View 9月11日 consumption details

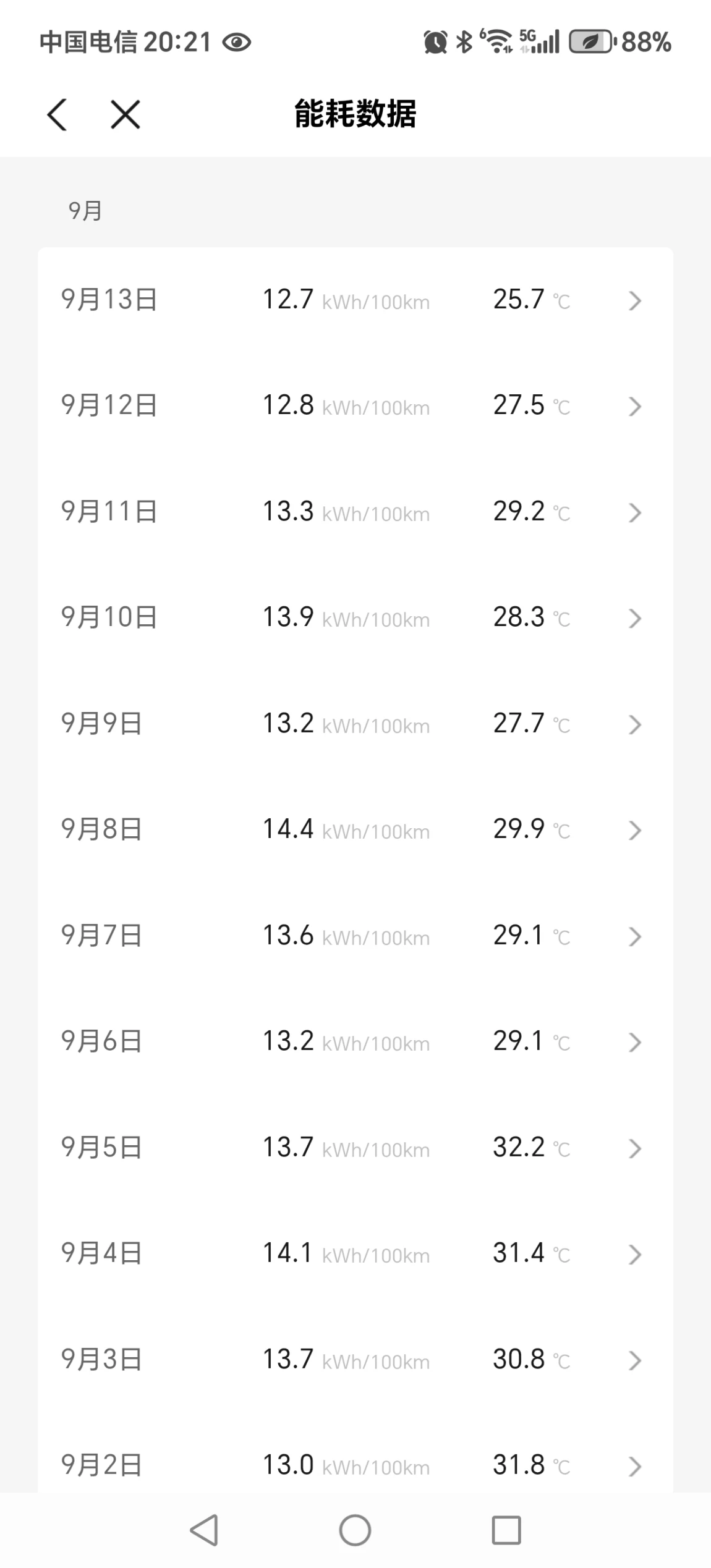click(355, 512)
